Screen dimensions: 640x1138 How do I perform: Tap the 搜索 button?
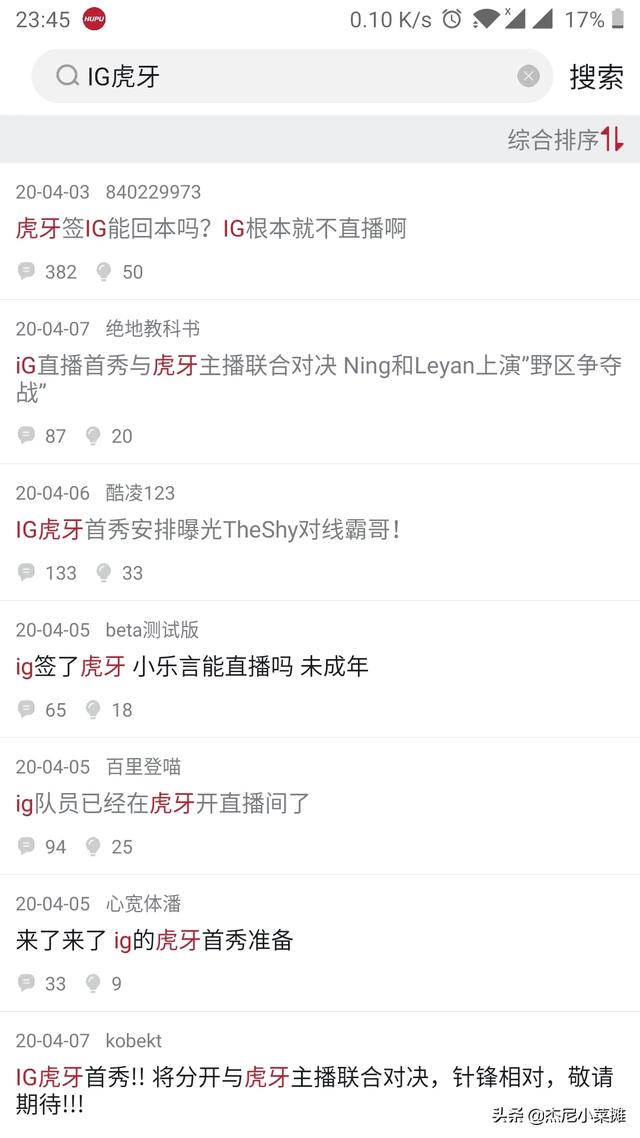[x=596, y=76]
